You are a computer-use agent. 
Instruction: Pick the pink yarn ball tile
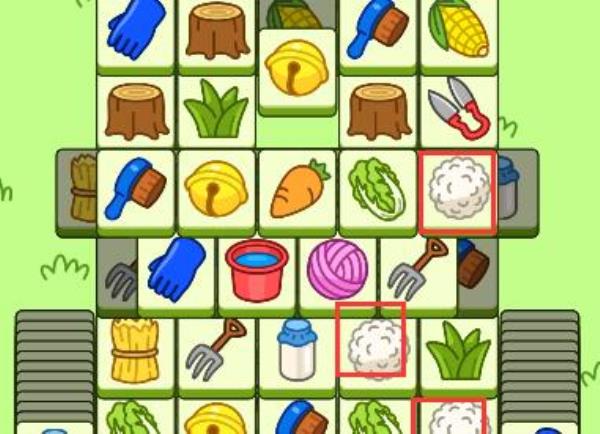coord(337,270)
